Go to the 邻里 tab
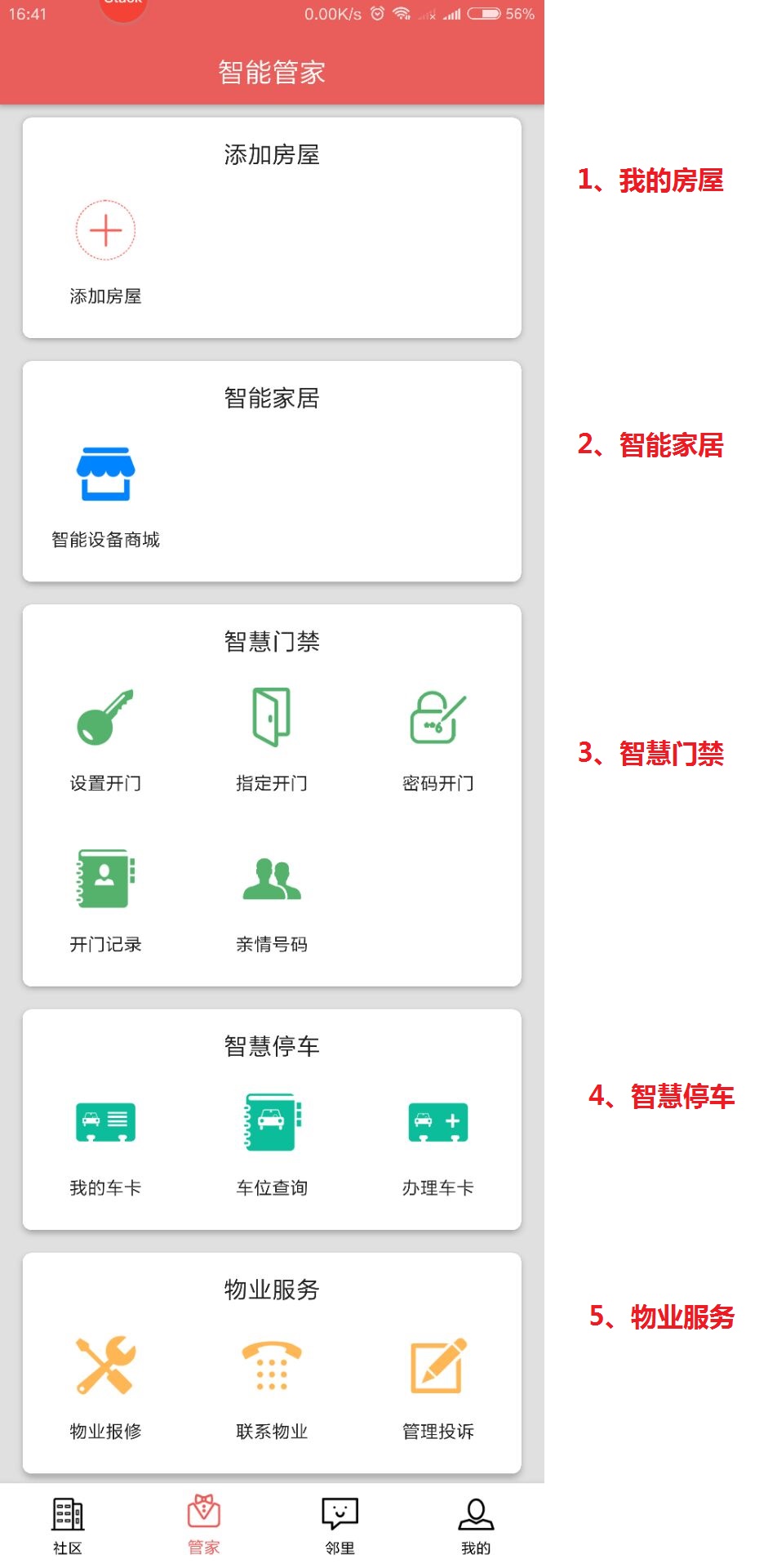 [x=340, y=1525]
